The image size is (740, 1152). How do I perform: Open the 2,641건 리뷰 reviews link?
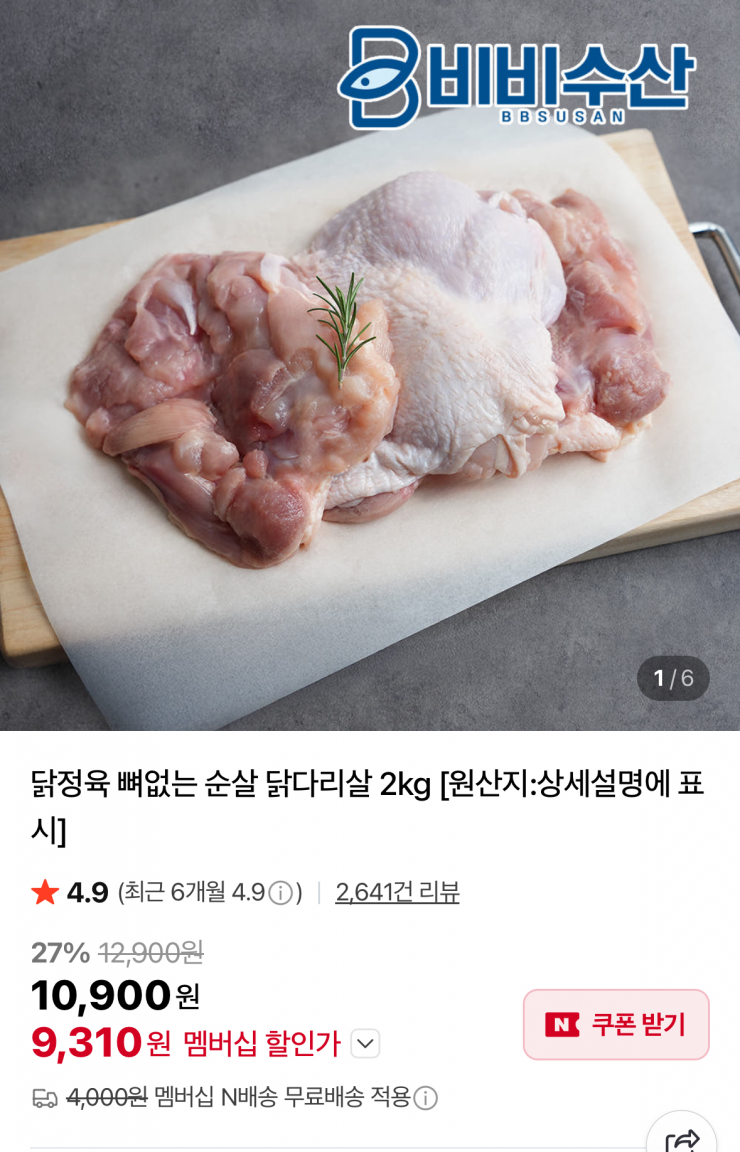tap(397, 892)
